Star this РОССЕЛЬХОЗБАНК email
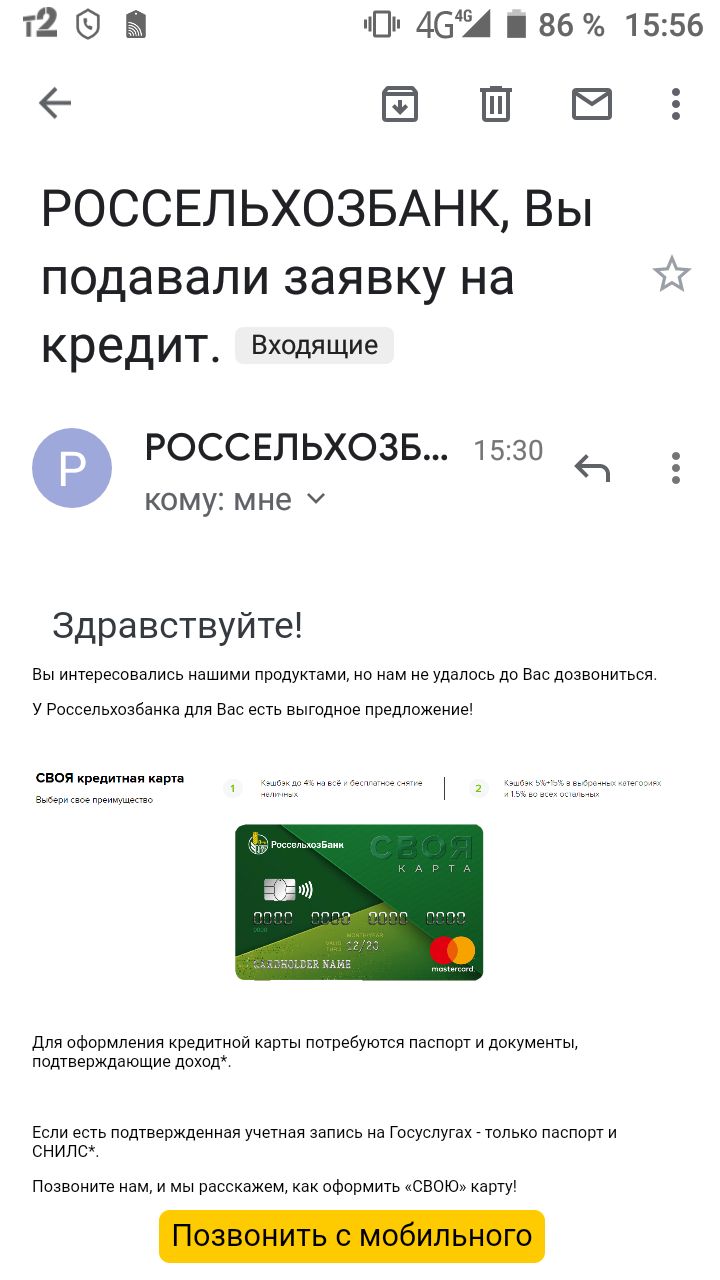Viewport: 720px width, 1280px height. [x=671, y=274]
